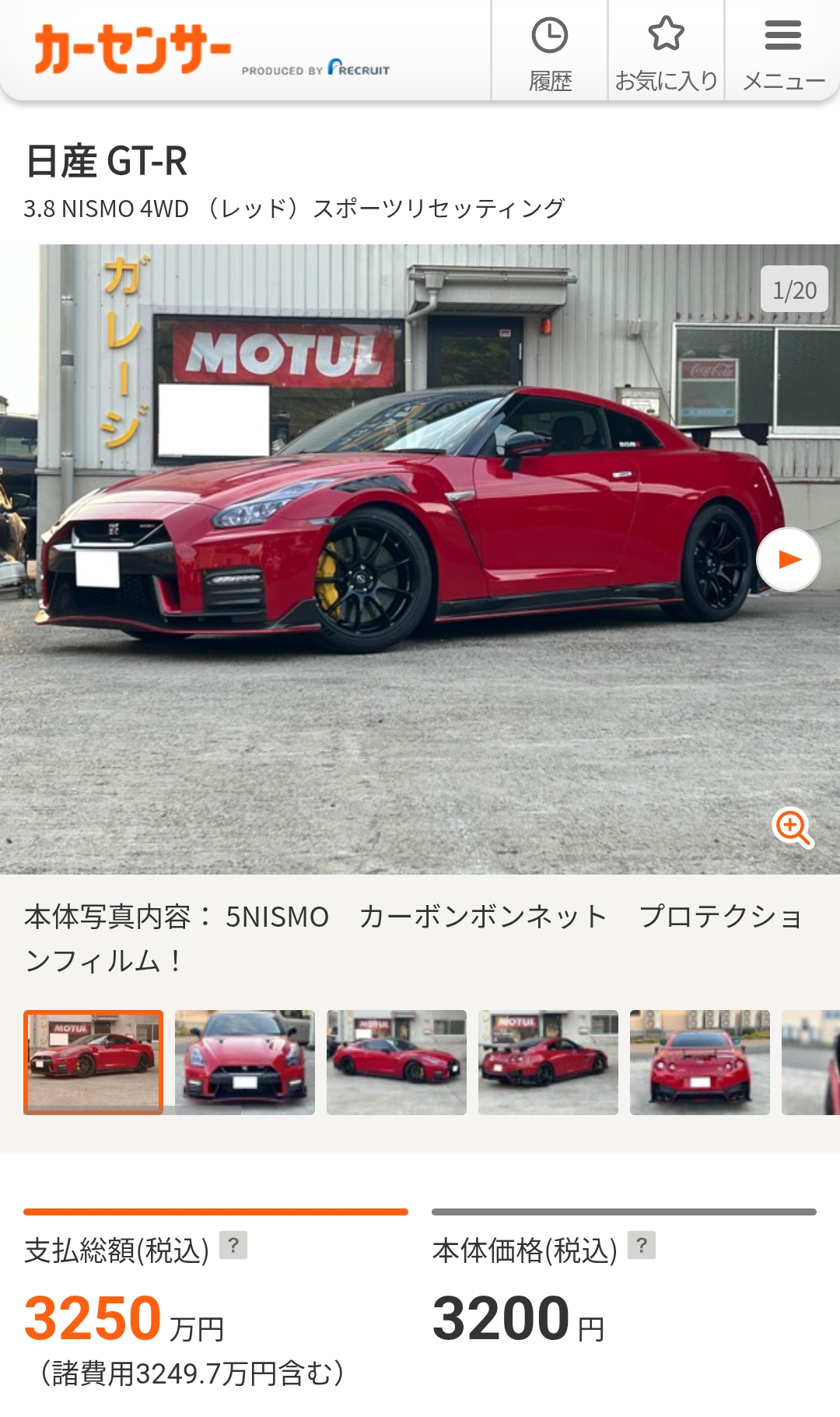Image resolution: width=840 pixels, height=1417 pixels.
Task: Show next photo with orange arrow
Action: [x=788, y=559]
